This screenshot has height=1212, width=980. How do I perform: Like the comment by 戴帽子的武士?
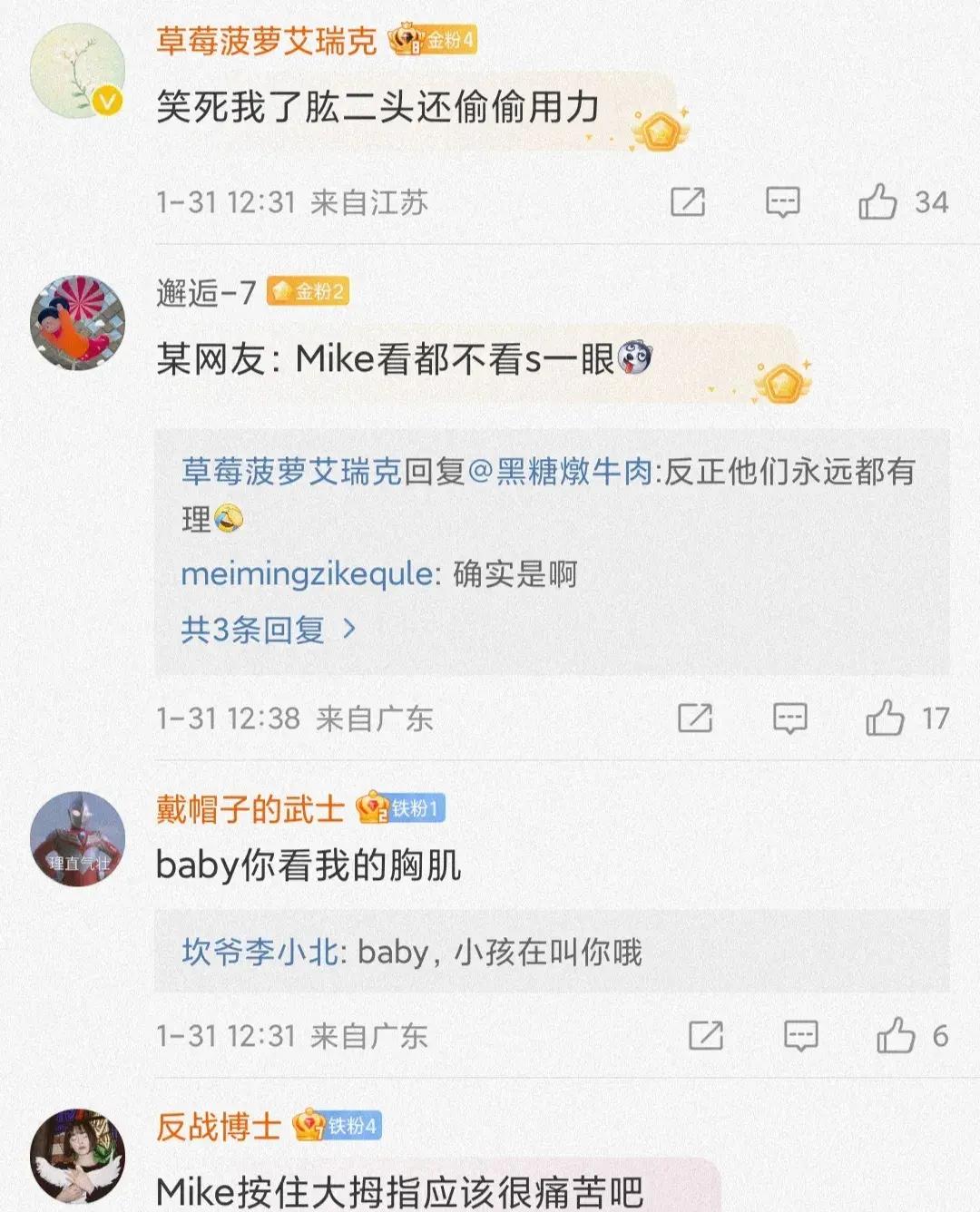point(896,1035)
